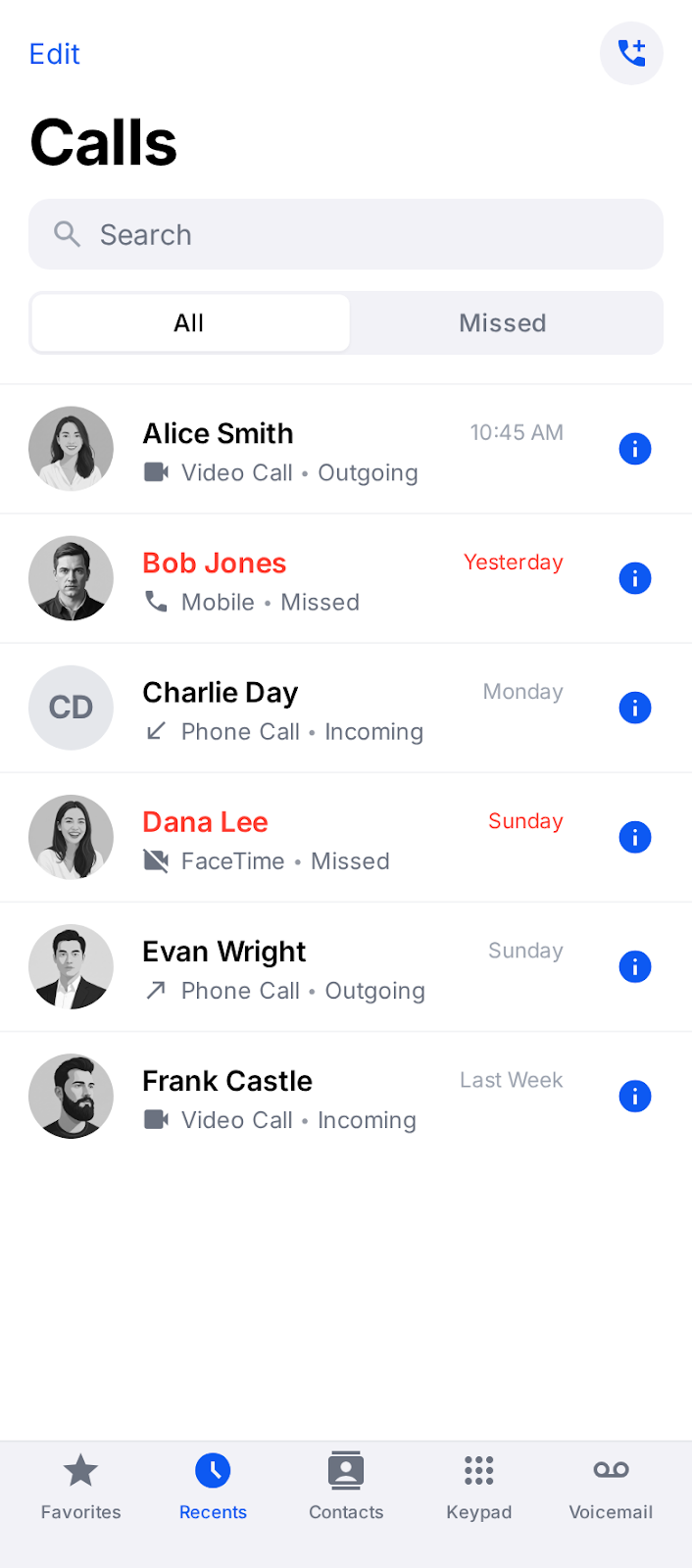Open info for Alice Smith

(635, 449)
